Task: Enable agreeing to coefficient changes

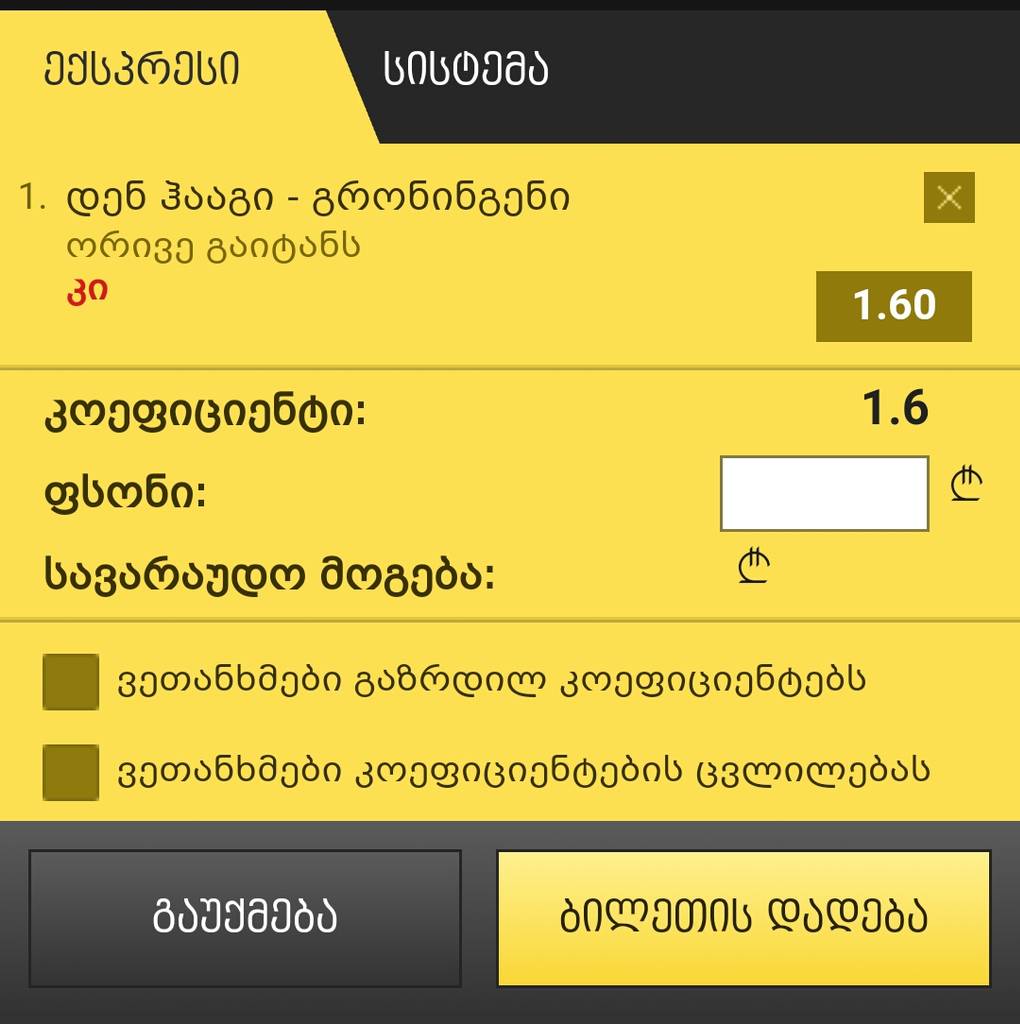Action: click(x=70, y=770)
